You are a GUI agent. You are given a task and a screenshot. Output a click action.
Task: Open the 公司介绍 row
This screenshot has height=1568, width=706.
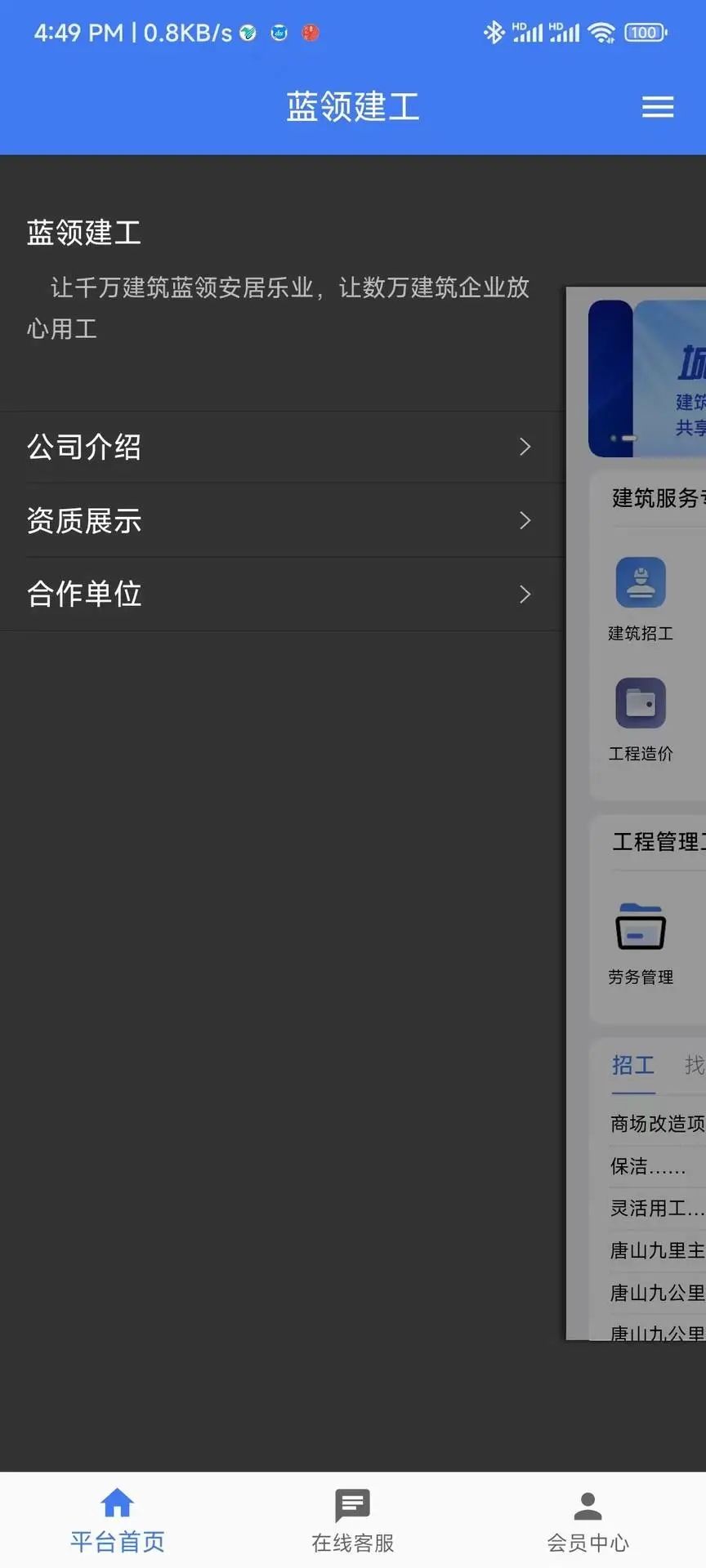click(278, 447)
